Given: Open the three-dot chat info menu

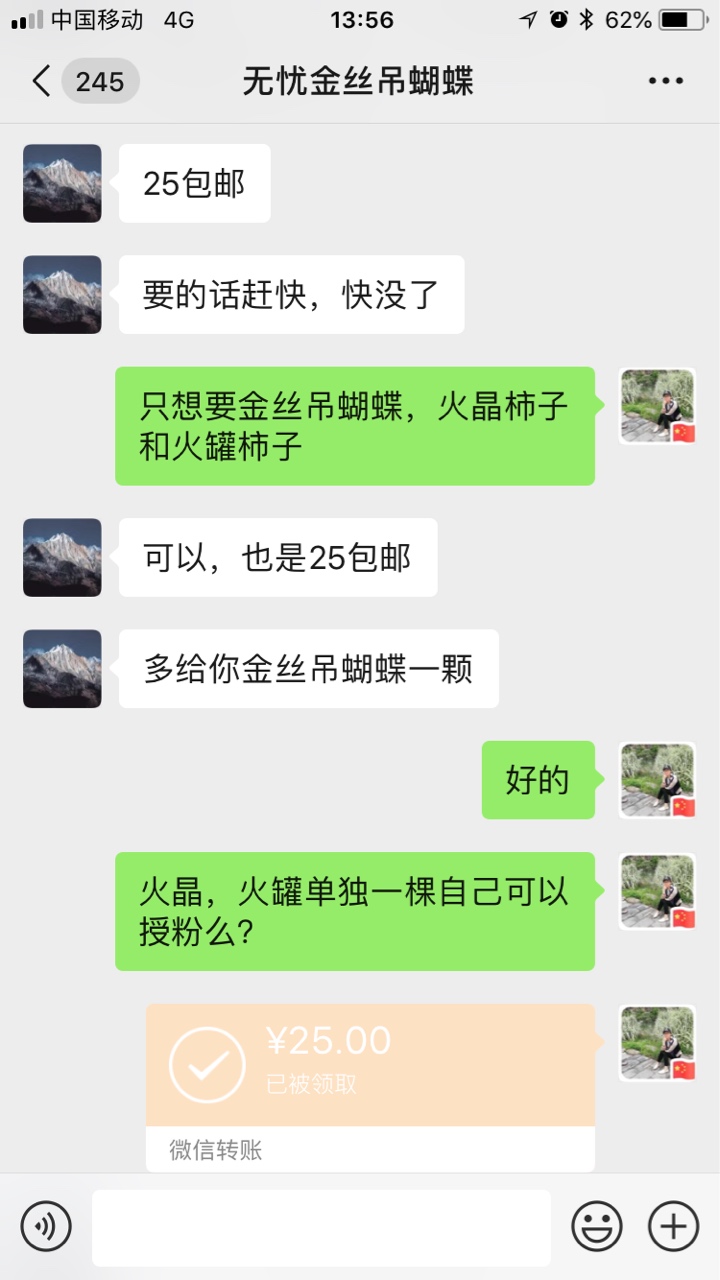Looking at the screenshot, I should (x=666, y=81).
